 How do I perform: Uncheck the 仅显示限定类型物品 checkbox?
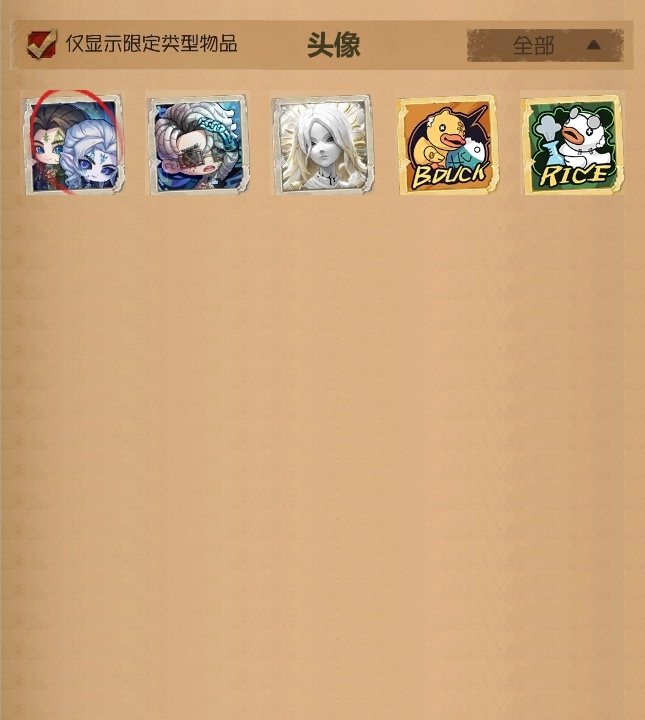click(x=42, y=45)
